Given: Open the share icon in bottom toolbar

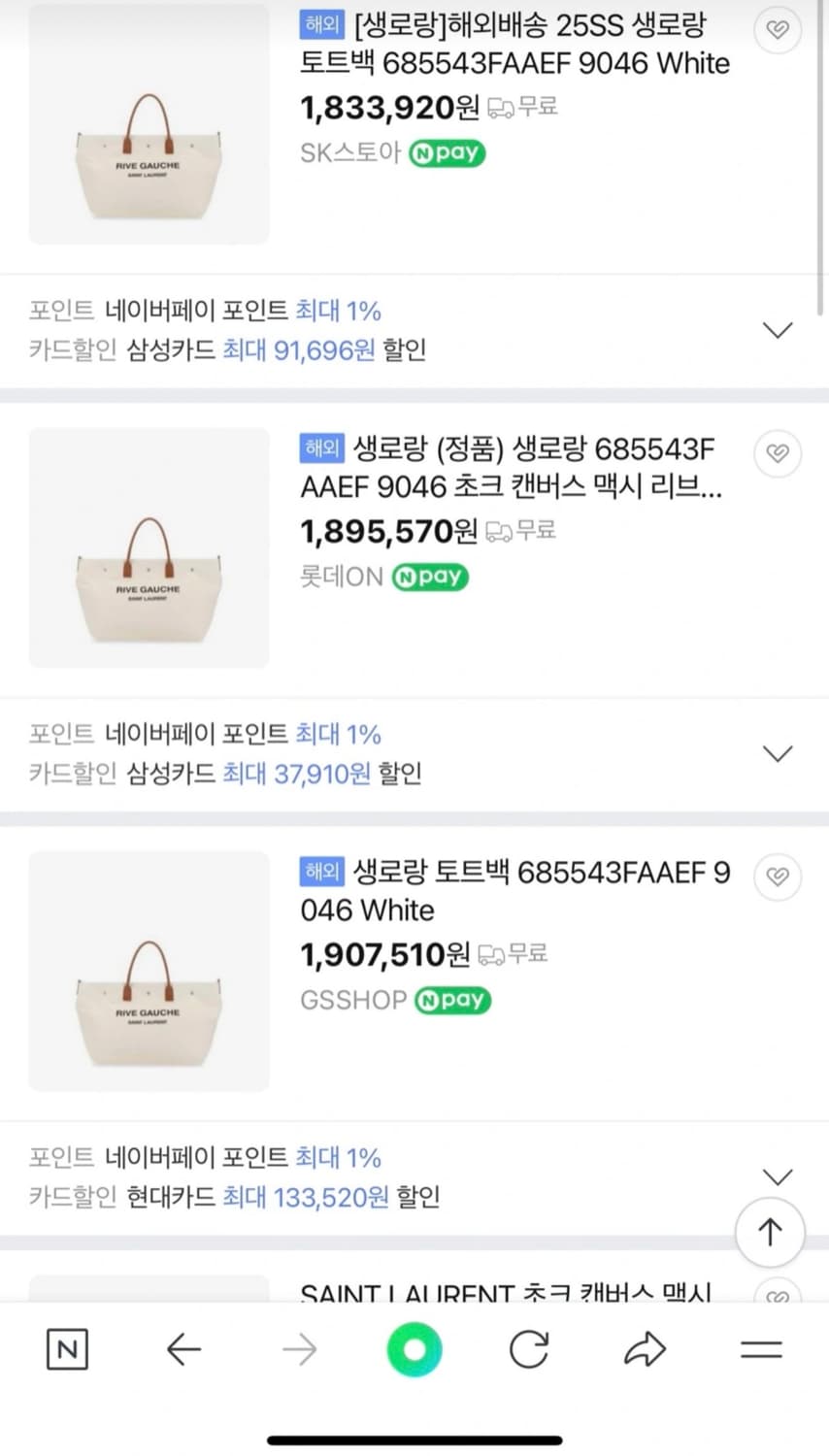Looking at the screenshot, I should [646, 1348].
